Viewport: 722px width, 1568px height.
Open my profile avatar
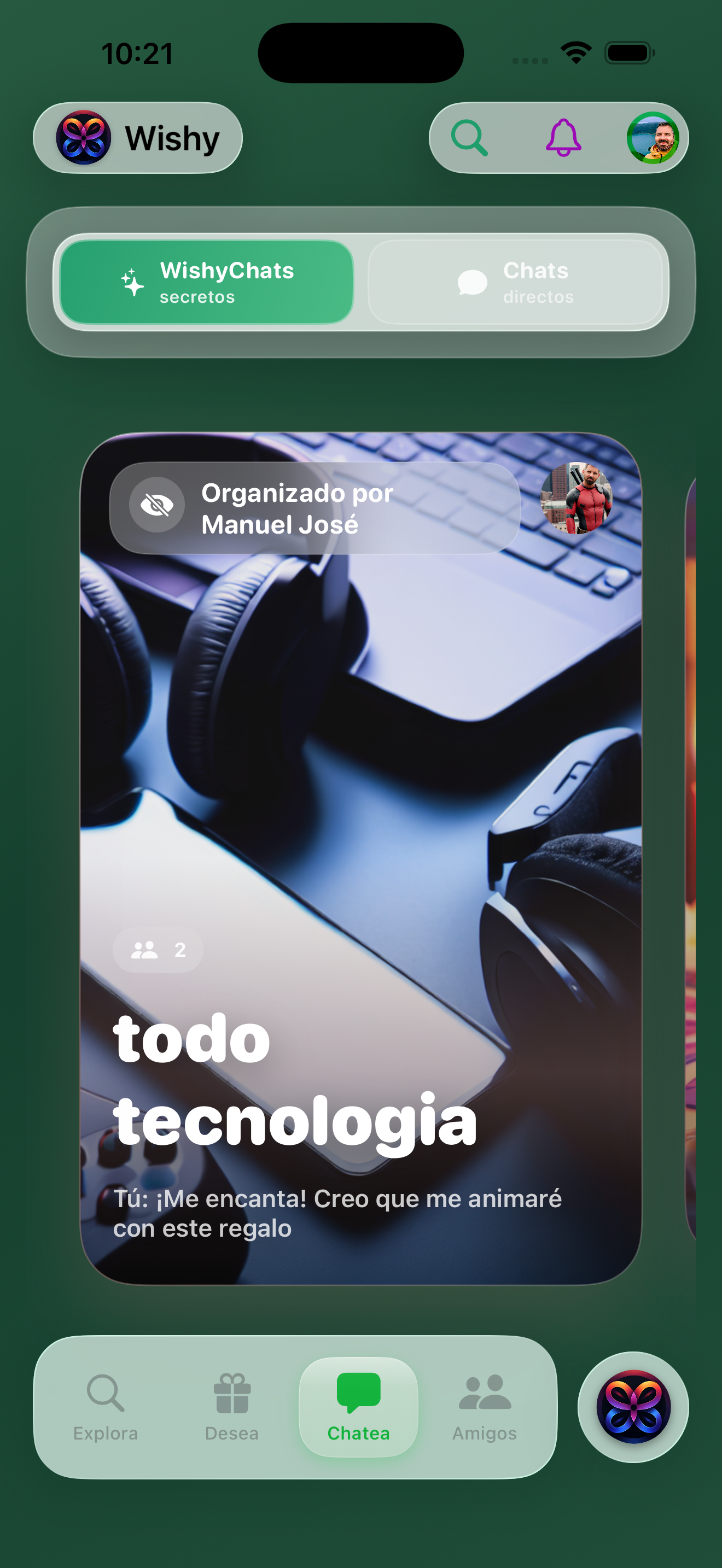(653, 138)
